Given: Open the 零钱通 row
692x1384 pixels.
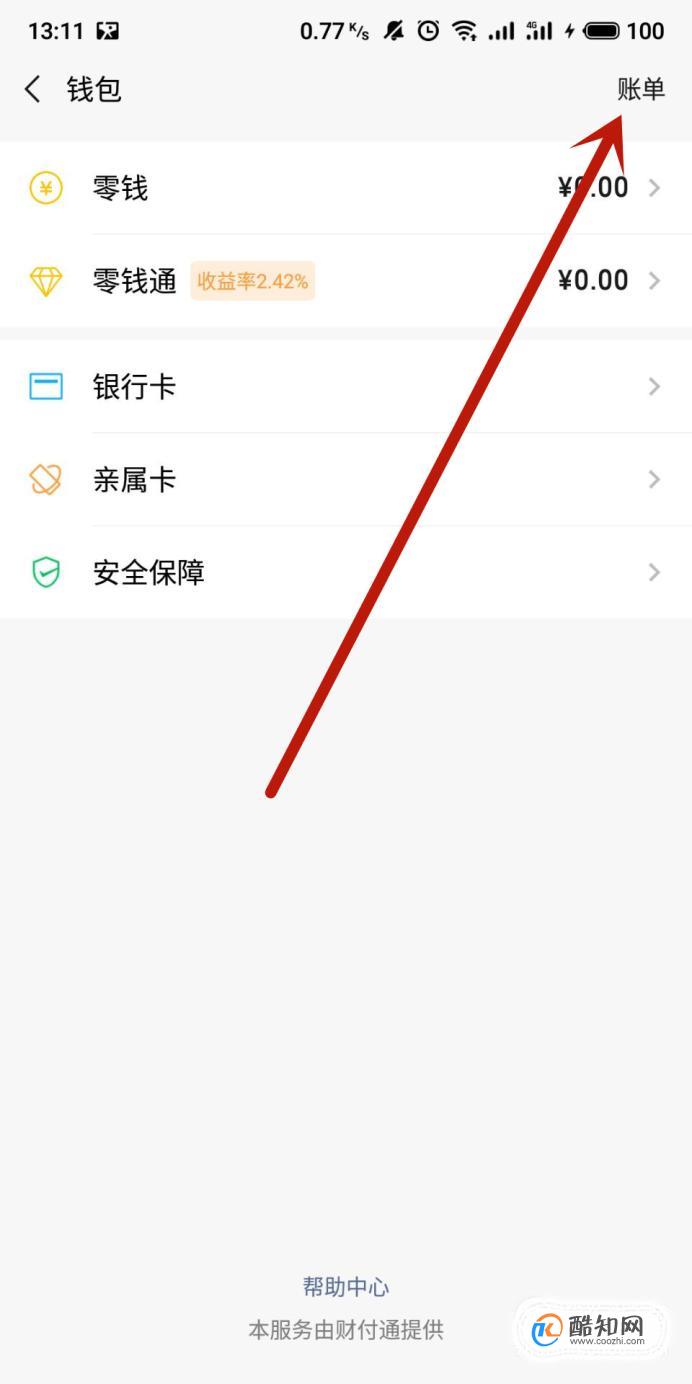Looking at the screenshot, I should [x=346, y=281].
